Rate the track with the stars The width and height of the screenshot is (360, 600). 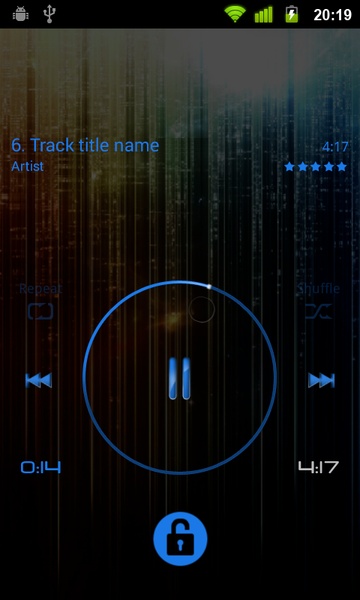click(x=316, y=167)
